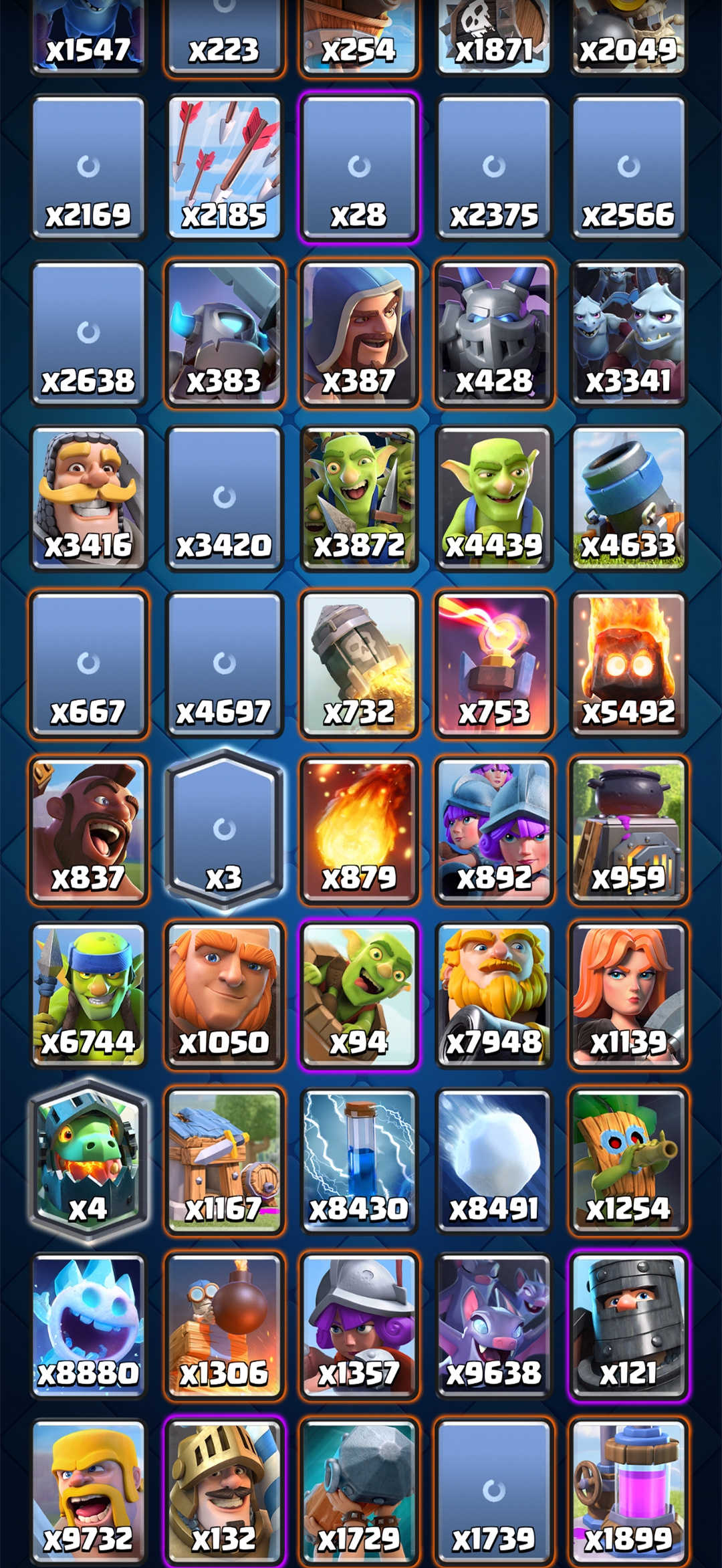Open the Mini P.E.K.K.A card x383
The image size is (722, 1568).
224,333
